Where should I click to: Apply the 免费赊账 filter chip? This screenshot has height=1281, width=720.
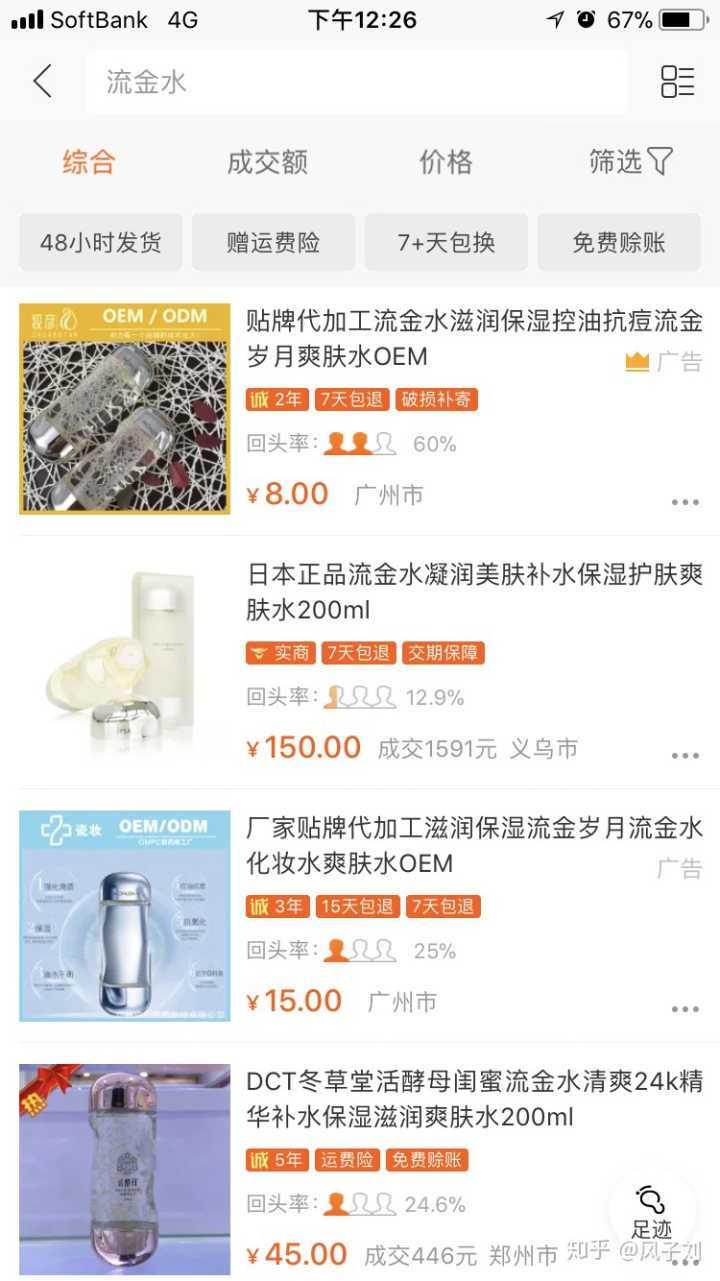coord(619,242)
